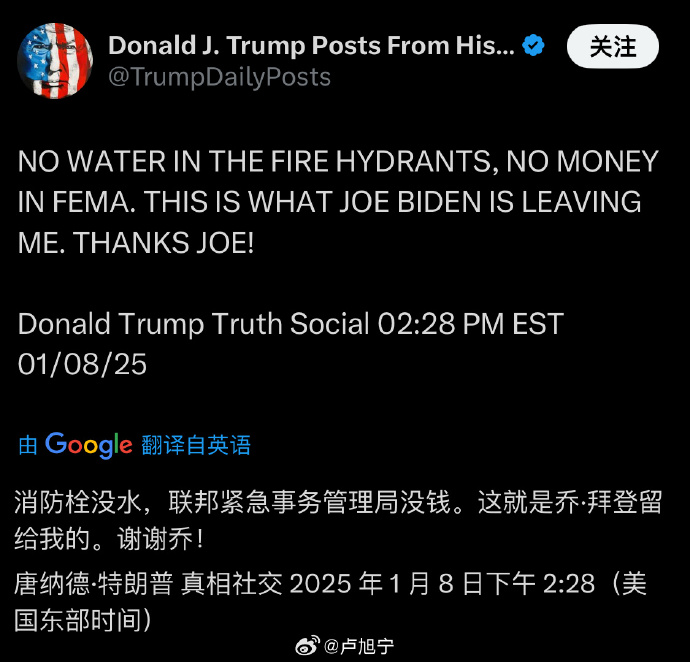Tap the translated-from-English Google link
Image resolution: width=690 pixels, height=662 pixels.
pos(135,445)
